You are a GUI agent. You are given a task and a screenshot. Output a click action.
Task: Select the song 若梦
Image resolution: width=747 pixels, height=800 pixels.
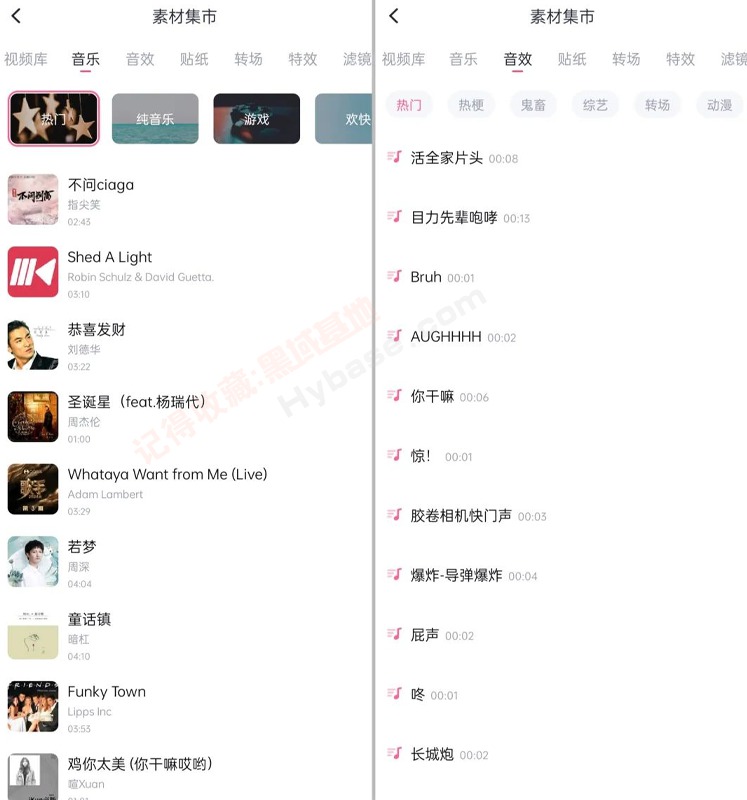coord(82,547)
